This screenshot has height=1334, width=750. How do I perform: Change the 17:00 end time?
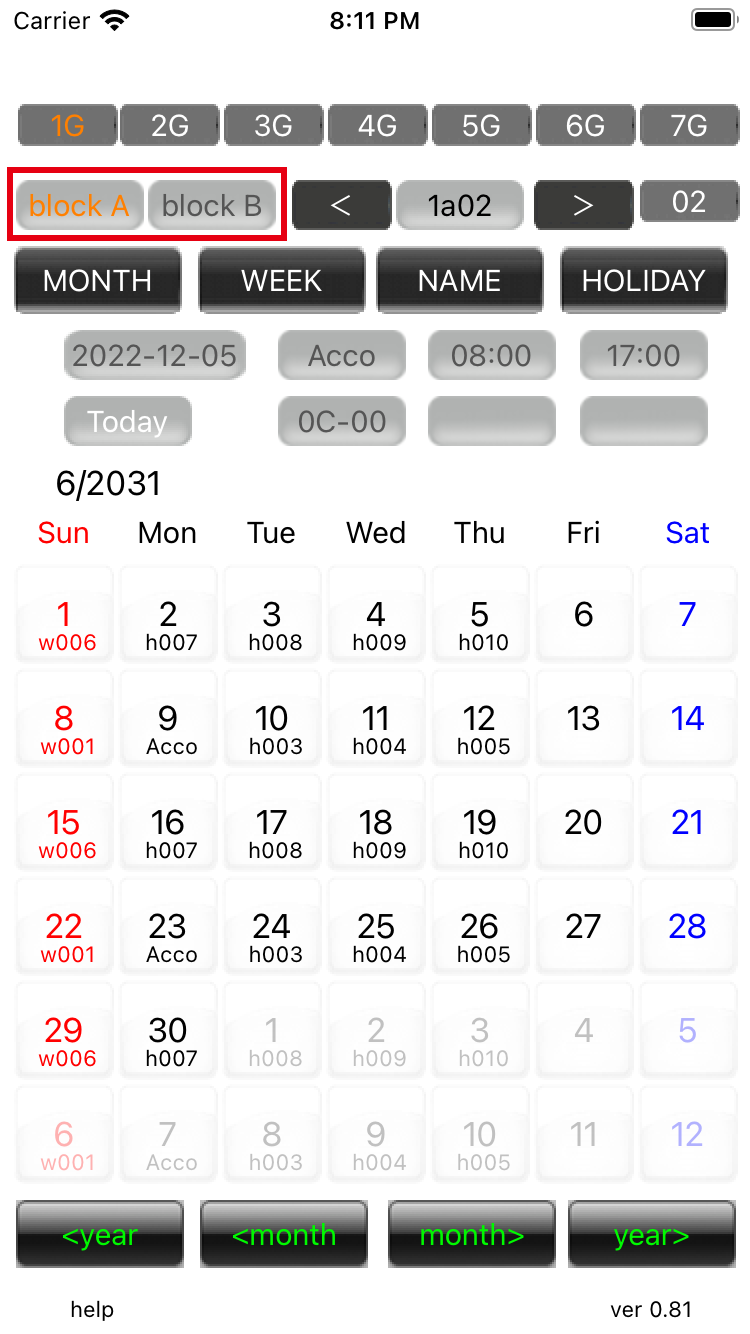643,356
